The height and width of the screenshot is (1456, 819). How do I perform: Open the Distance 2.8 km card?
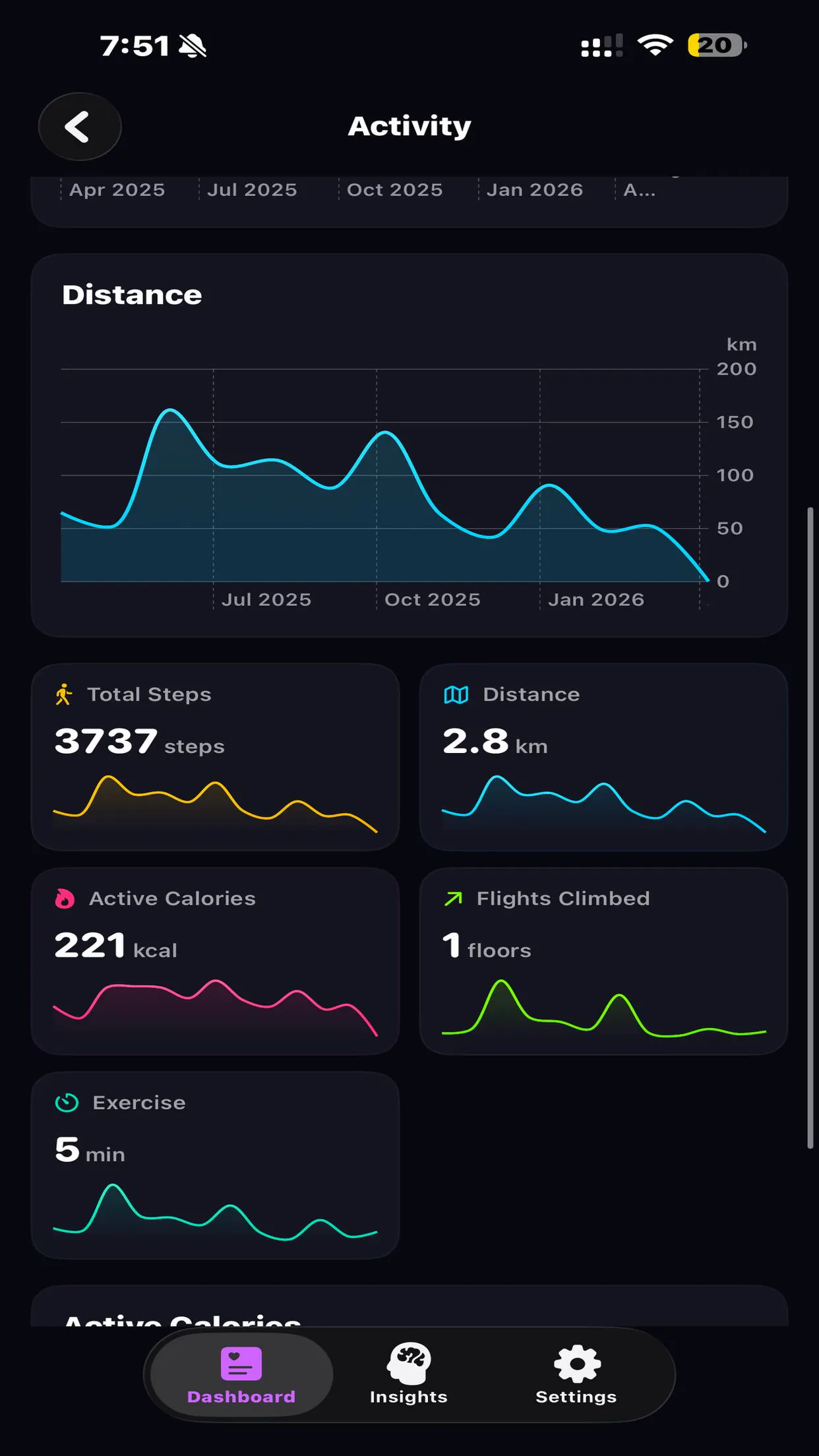[603, 757]
